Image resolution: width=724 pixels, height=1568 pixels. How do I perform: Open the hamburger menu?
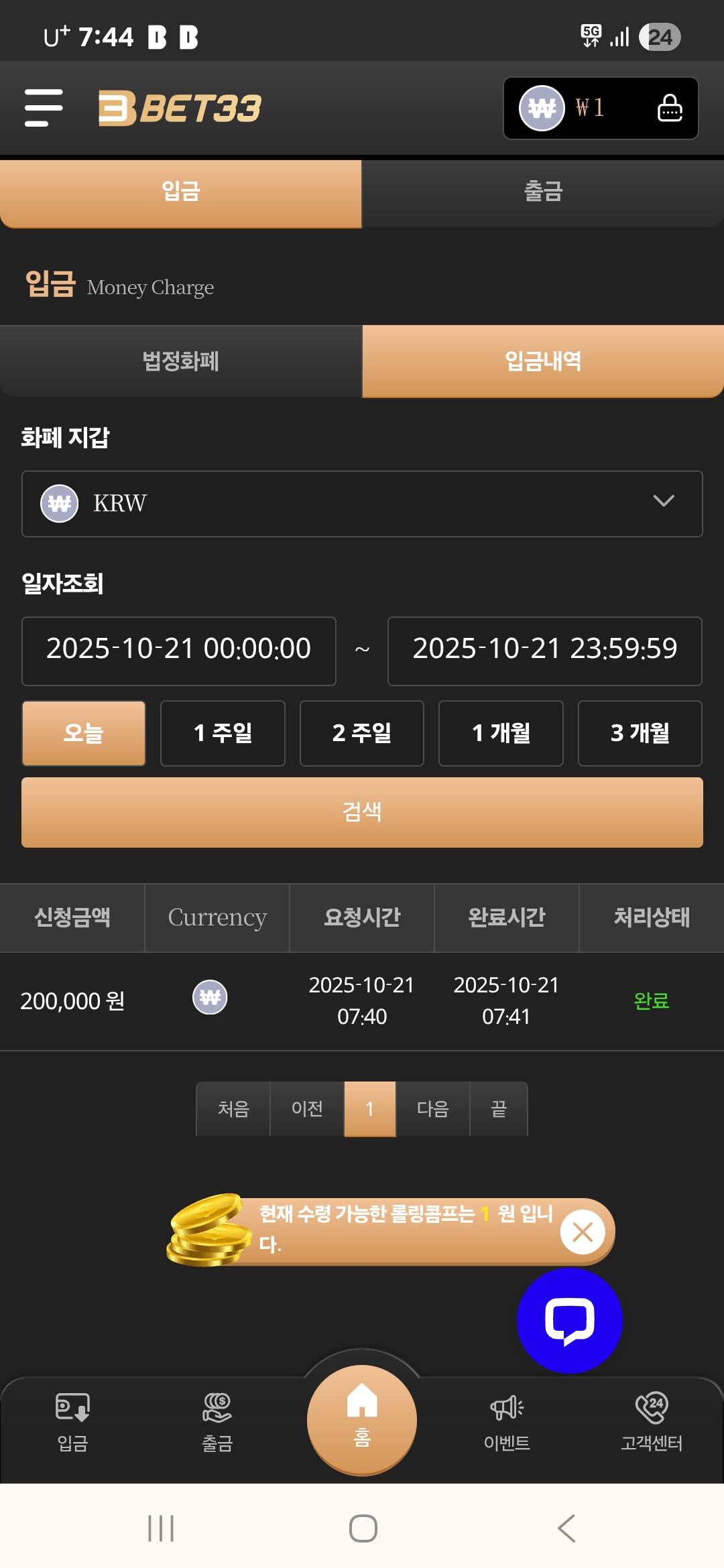tap(44, 108)
